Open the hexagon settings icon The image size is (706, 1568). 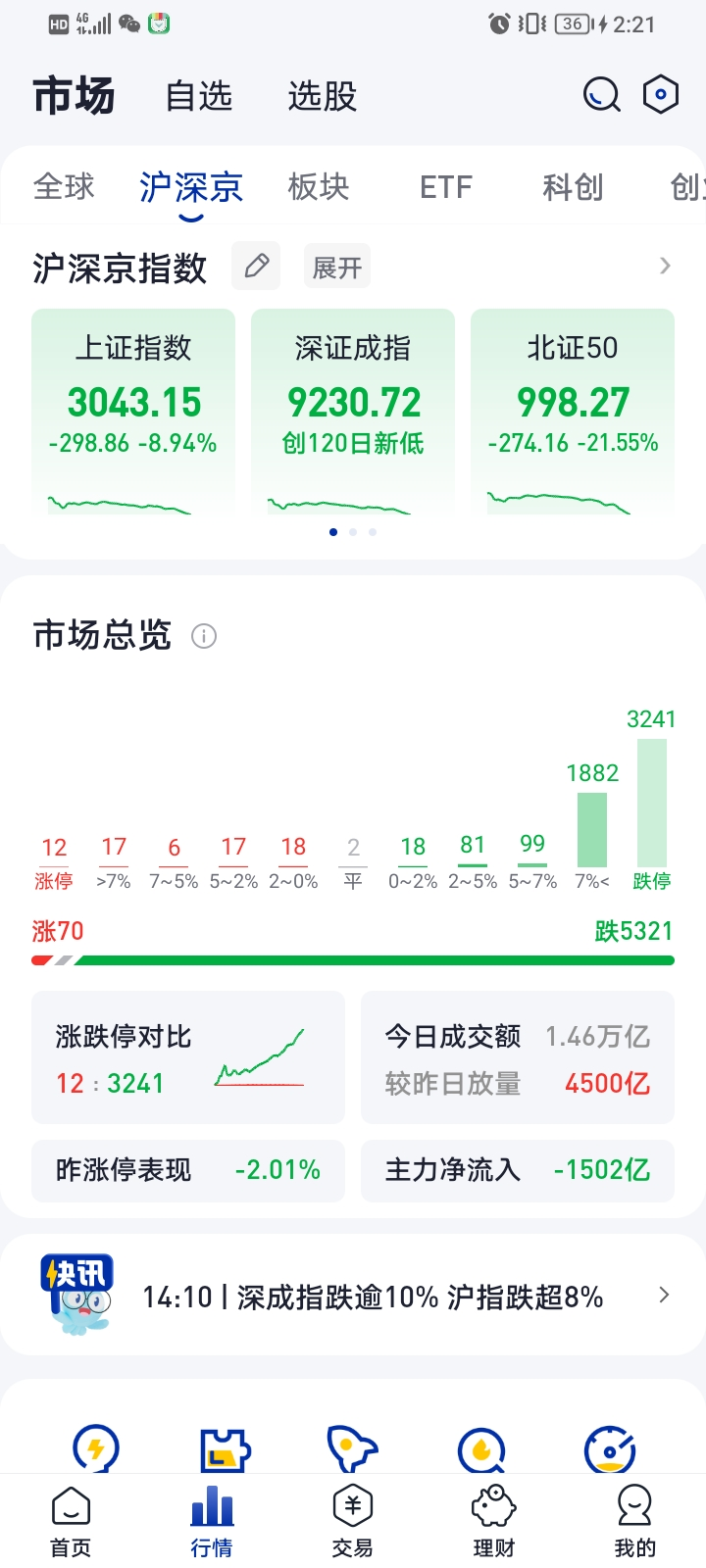point(660,95)
